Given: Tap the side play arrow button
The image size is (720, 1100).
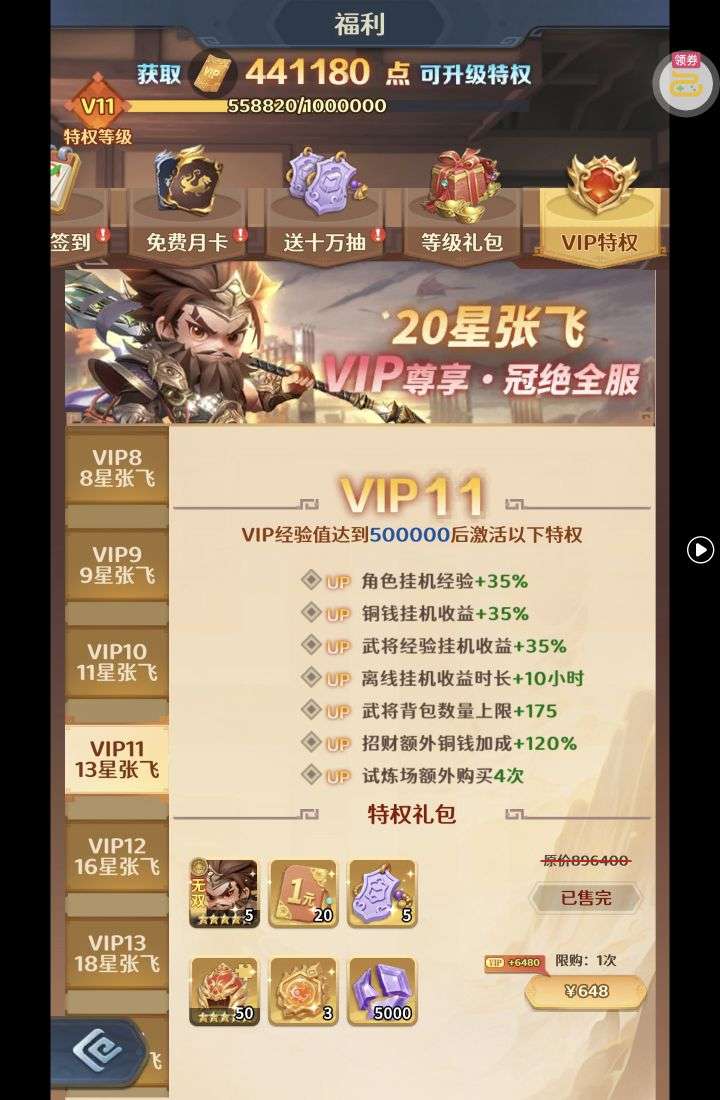Looking at the screenshot, I should click(x=700, y=549).
